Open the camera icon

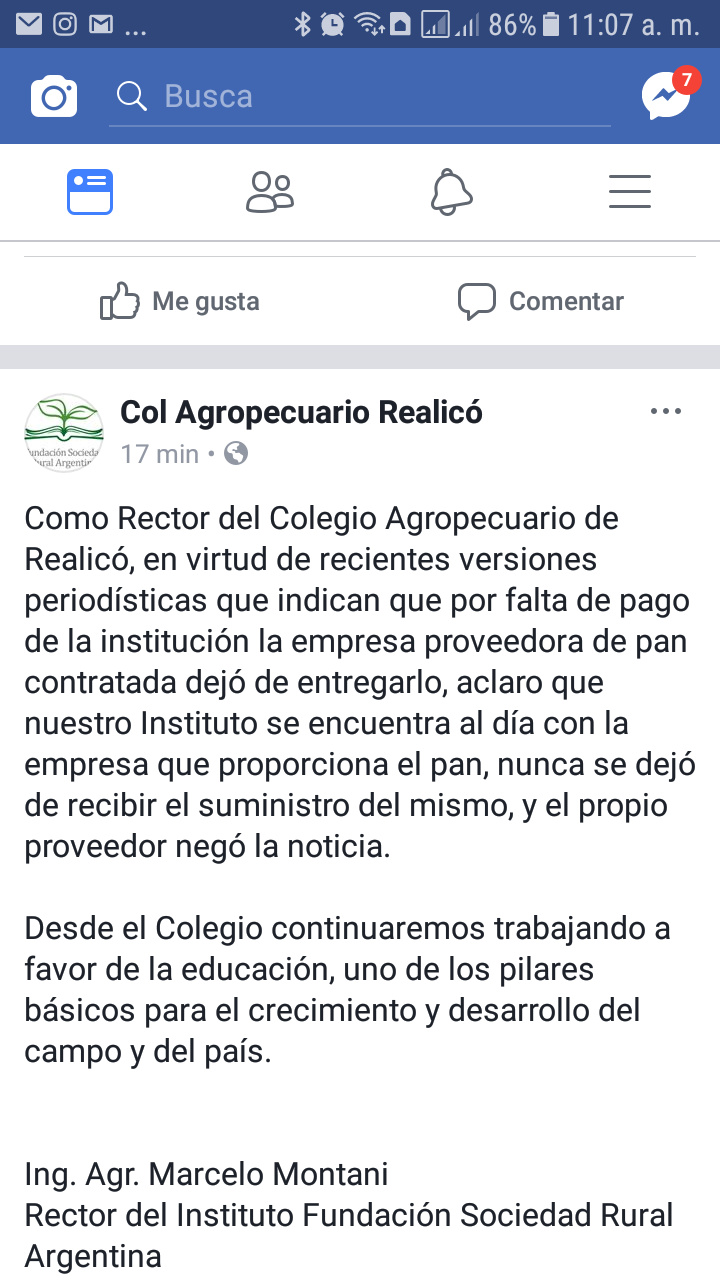(x=54, y=97)
